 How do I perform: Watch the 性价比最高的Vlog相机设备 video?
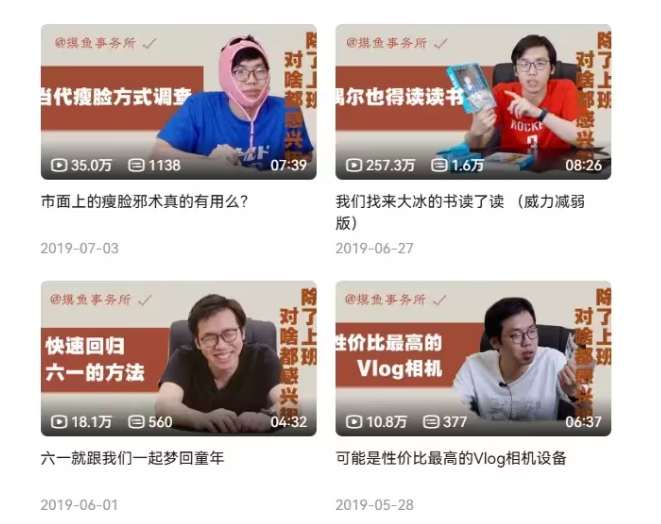pos(473,358)
